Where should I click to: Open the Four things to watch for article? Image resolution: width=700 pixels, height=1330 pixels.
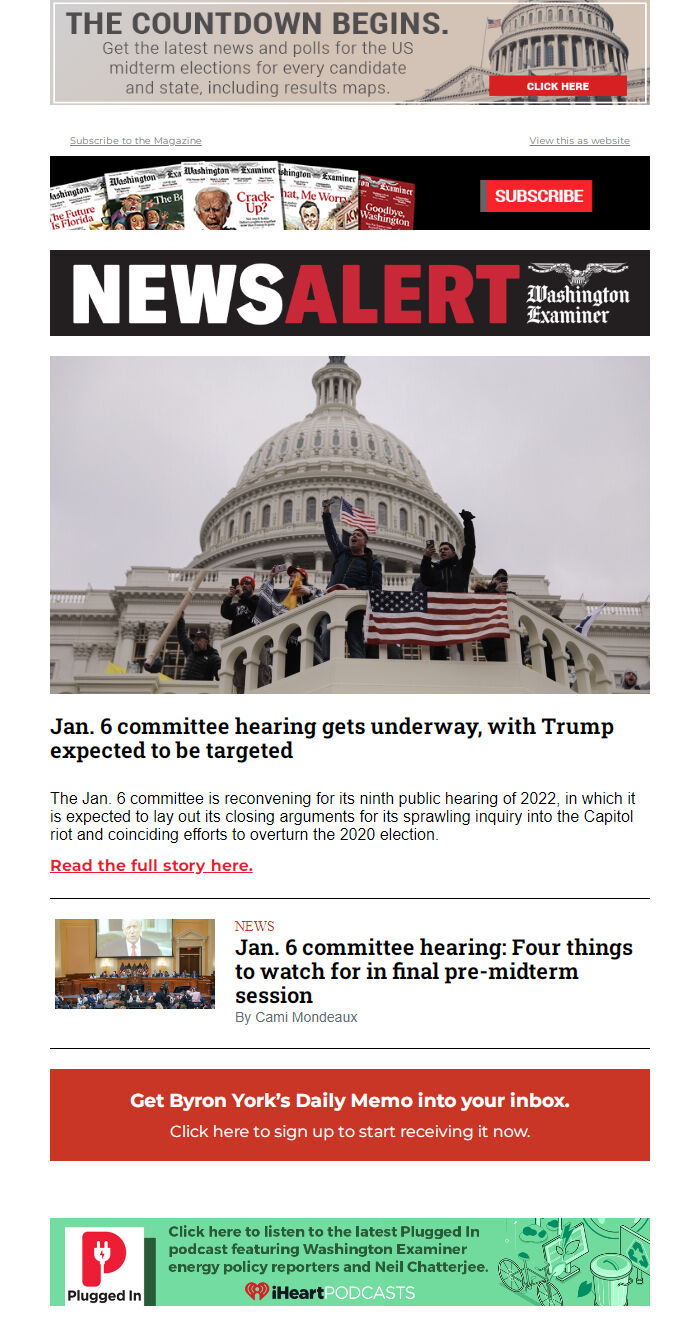(433, 970)
